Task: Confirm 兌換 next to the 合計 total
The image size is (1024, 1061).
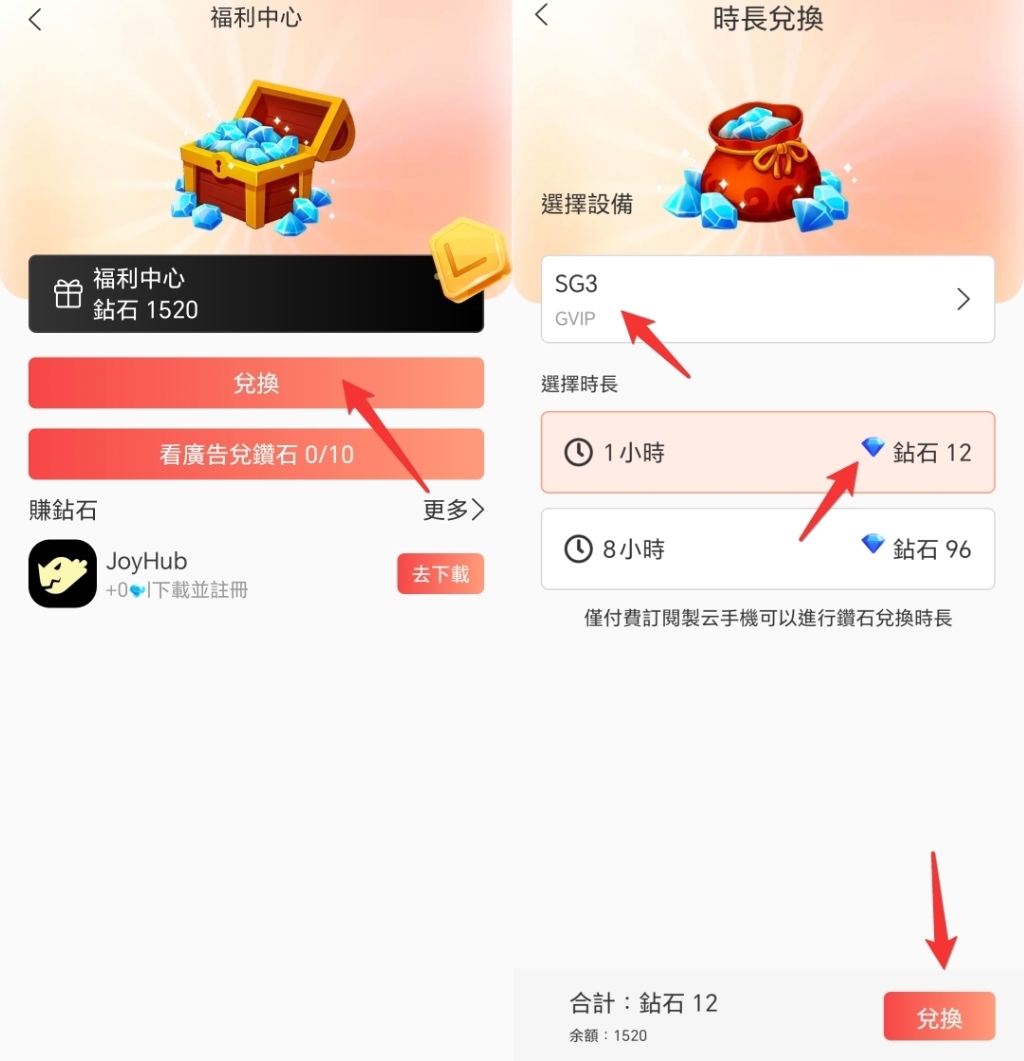Action: [938, 1017]
